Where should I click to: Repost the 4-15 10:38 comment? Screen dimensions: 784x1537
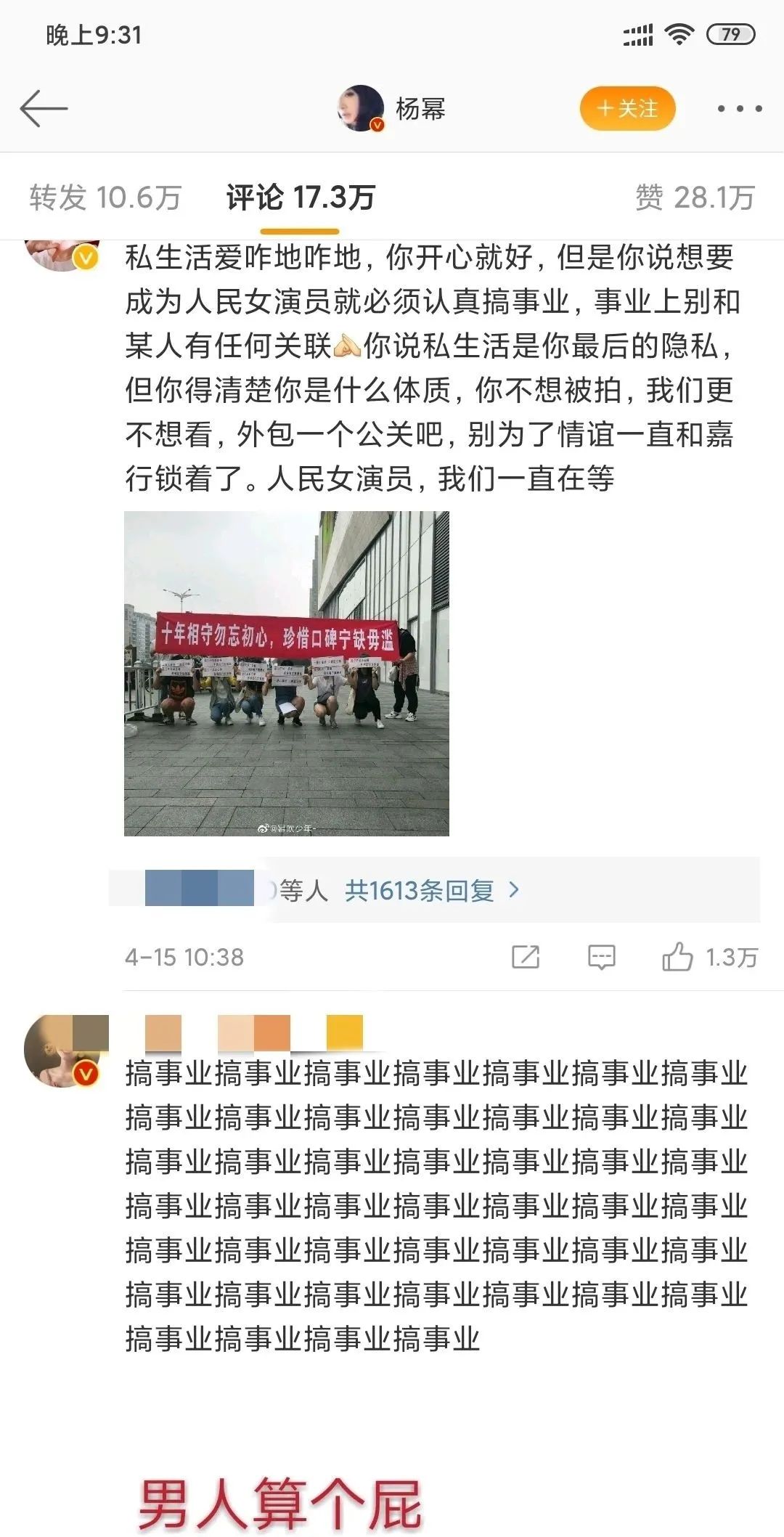(x=525, y=957)
